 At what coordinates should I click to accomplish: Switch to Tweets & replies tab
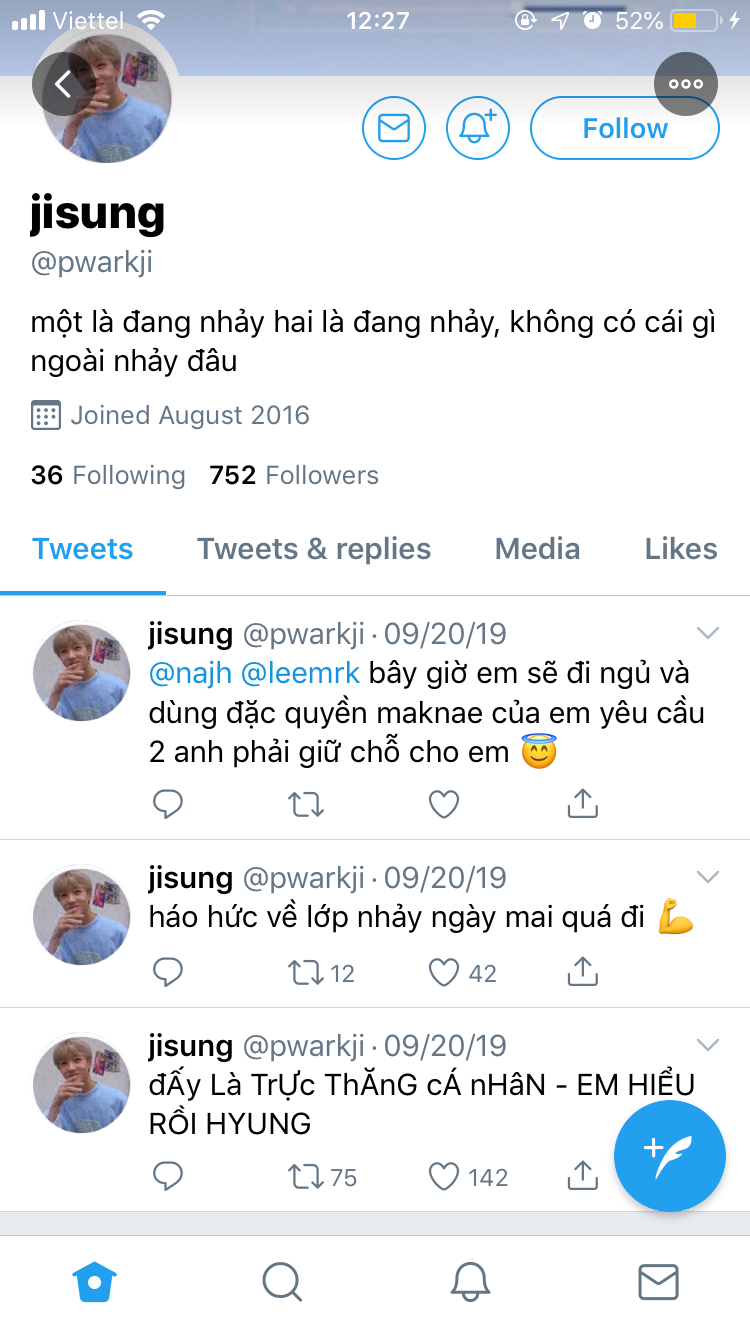pyautogui.click(x=314, y=549)
